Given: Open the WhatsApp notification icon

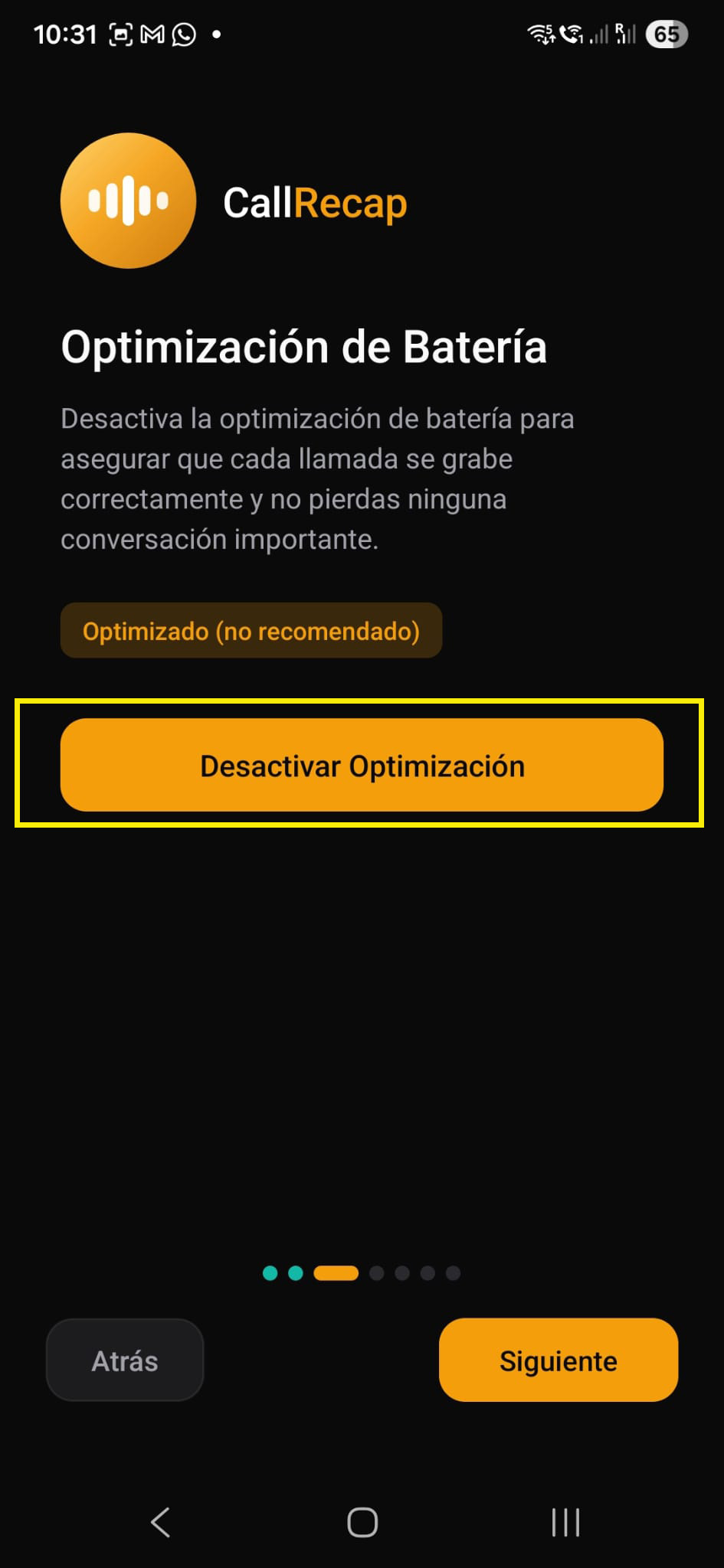Looking at the screenshot, I should (x=184, y=33).
